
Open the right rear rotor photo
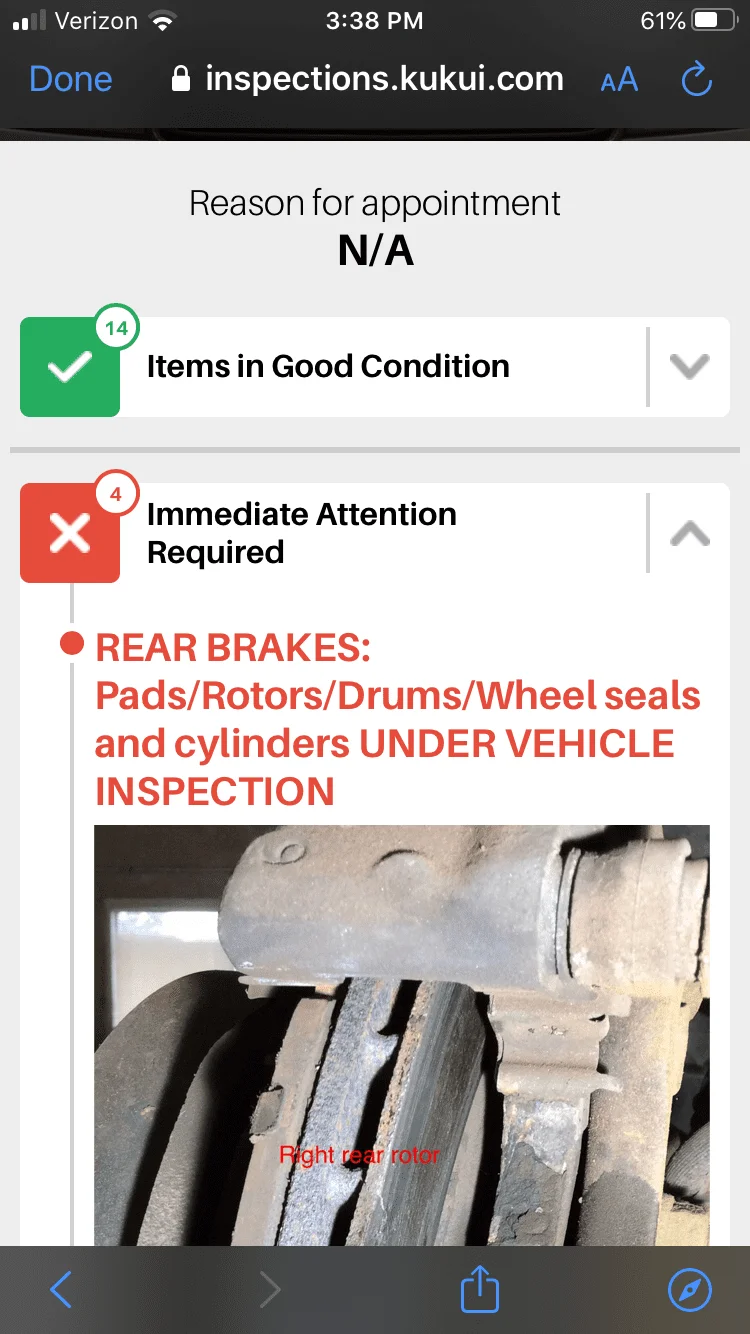point(401,1035)
